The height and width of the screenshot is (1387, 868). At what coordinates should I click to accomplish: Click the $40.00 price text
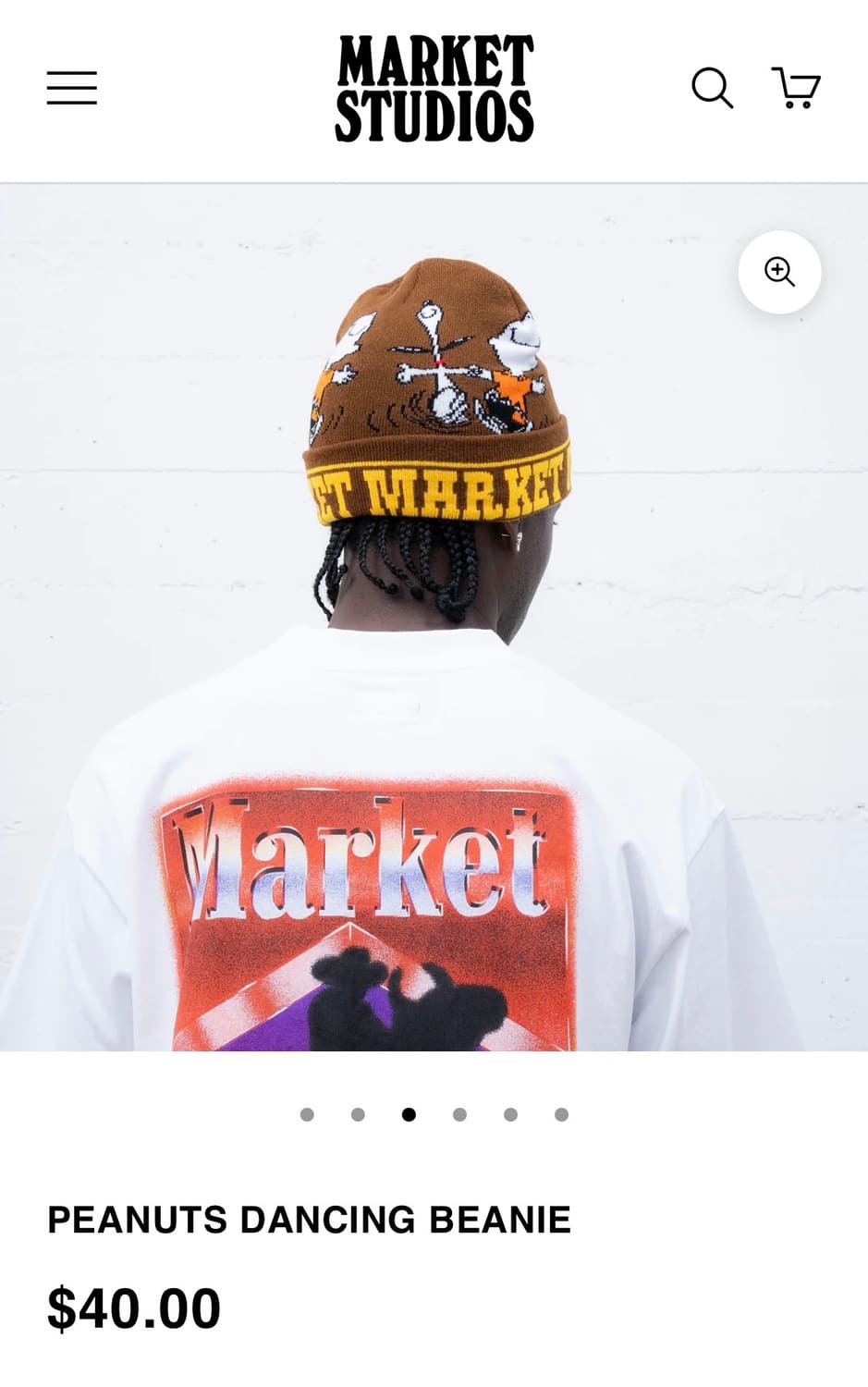point(134,1307)
